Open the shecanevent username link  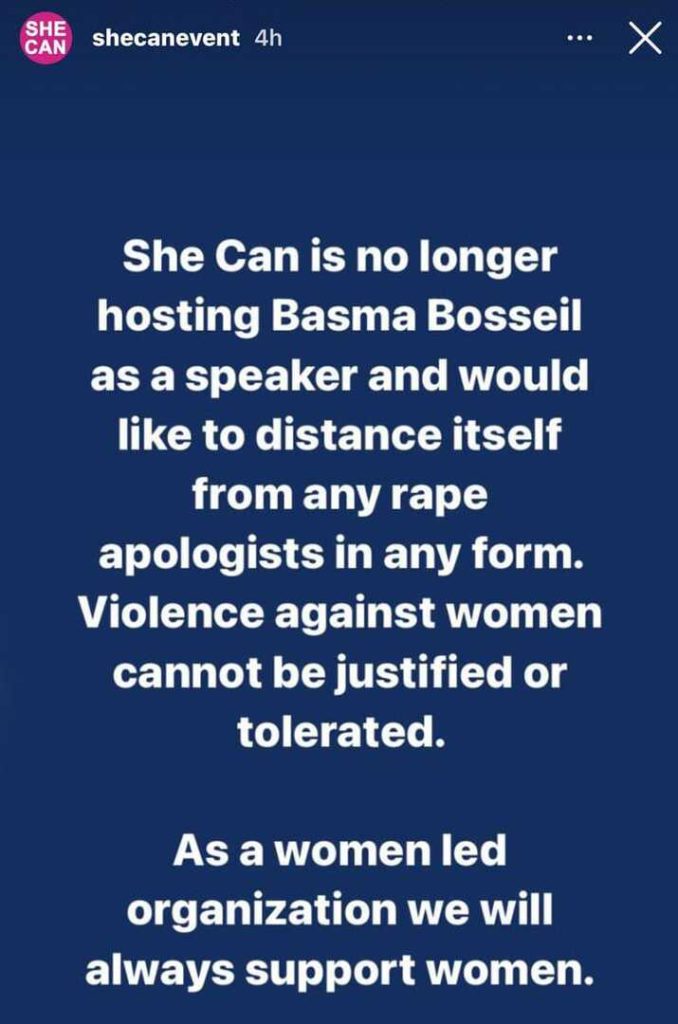point(165,39)
